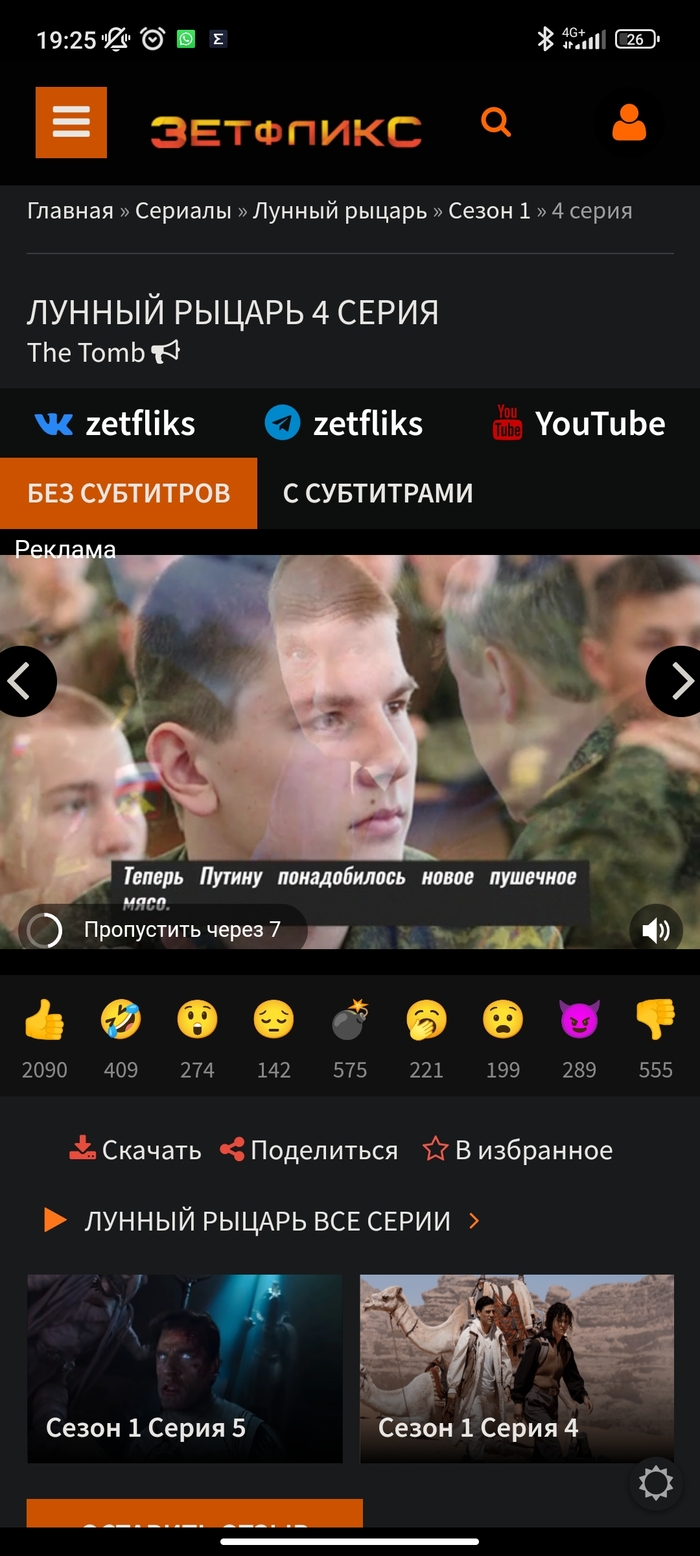Open the Сериалы breadcrumb link
This screenshot has width=700, height=1556.
[x=183, y=211]
